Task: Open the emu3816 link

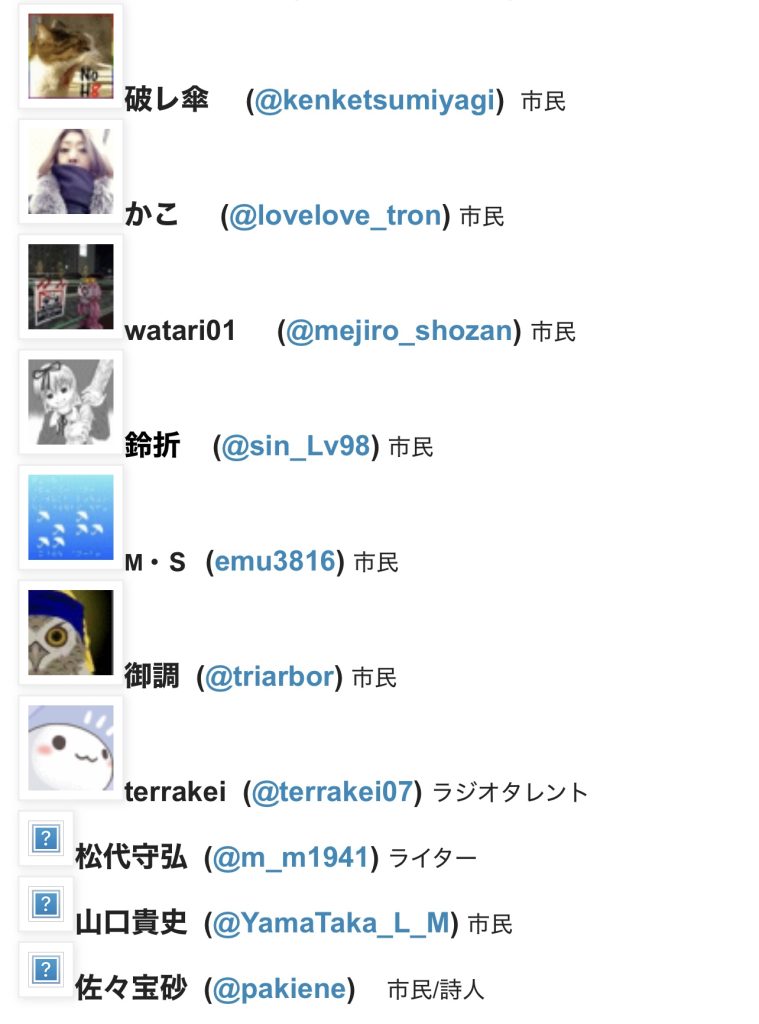Action: click(275, 562)
